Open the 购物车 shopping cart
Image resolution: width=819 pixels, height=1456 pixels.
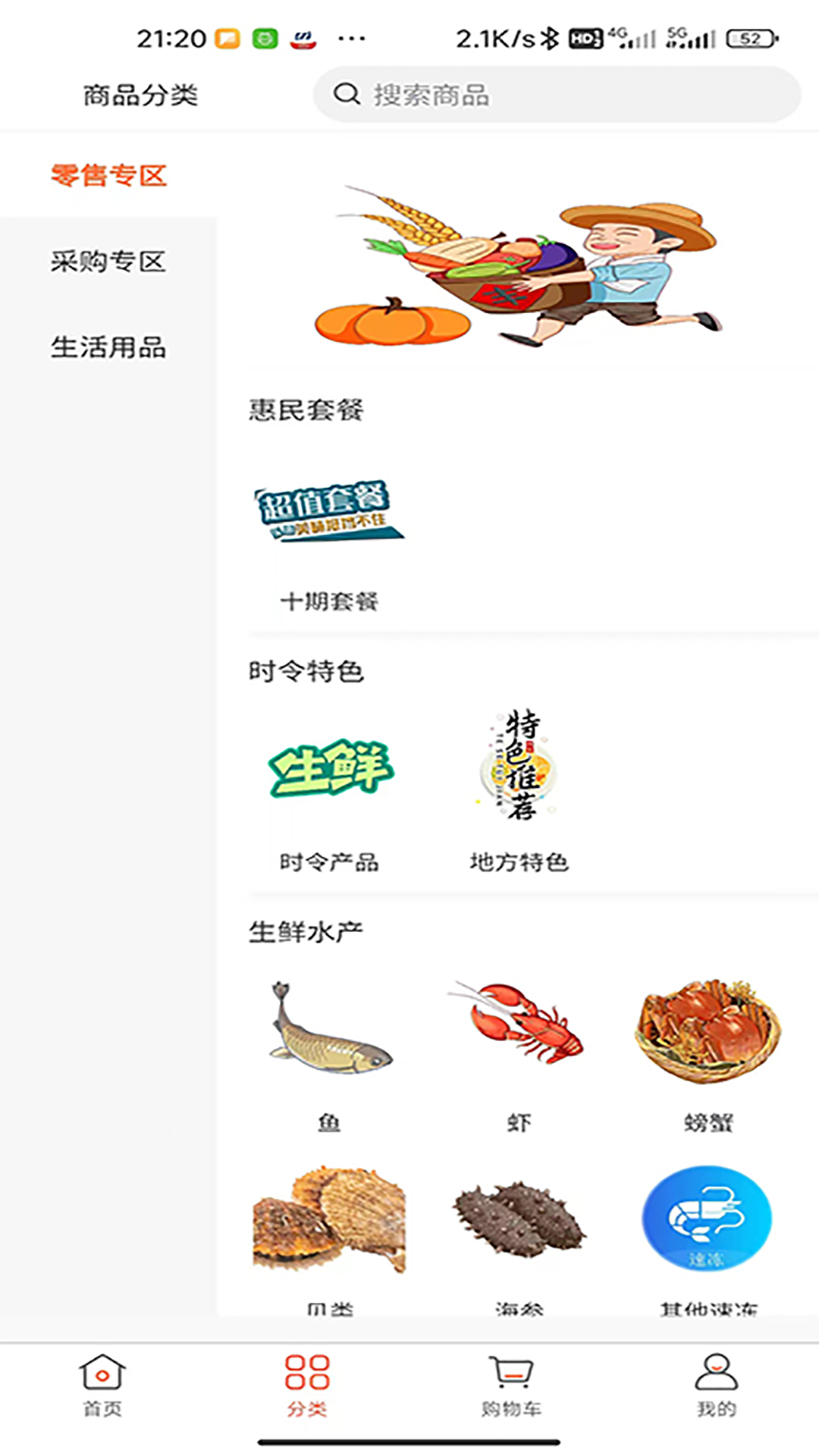click(x=512, y=1385)
